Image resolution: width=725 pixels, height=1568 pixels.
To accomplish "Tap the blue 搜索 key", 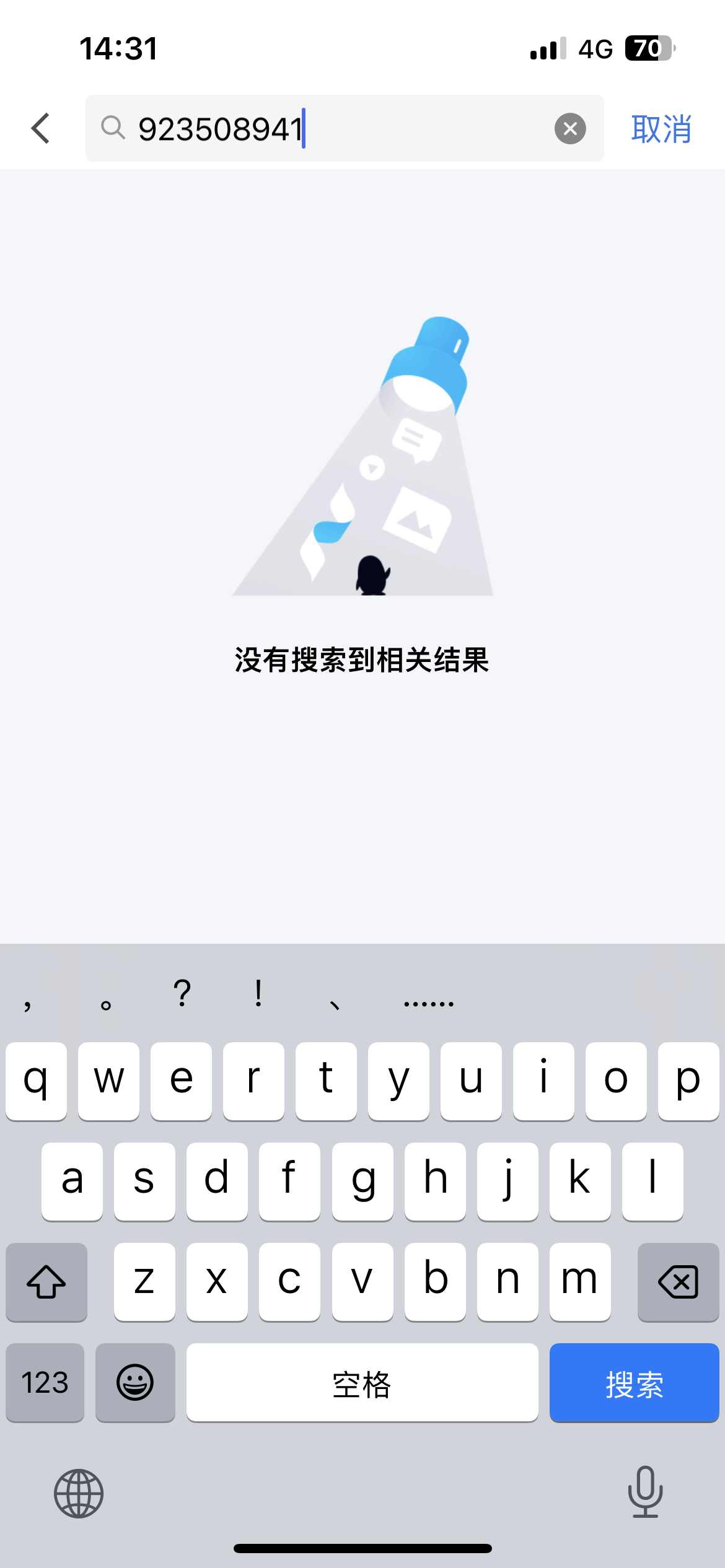I will [634, 1383].
